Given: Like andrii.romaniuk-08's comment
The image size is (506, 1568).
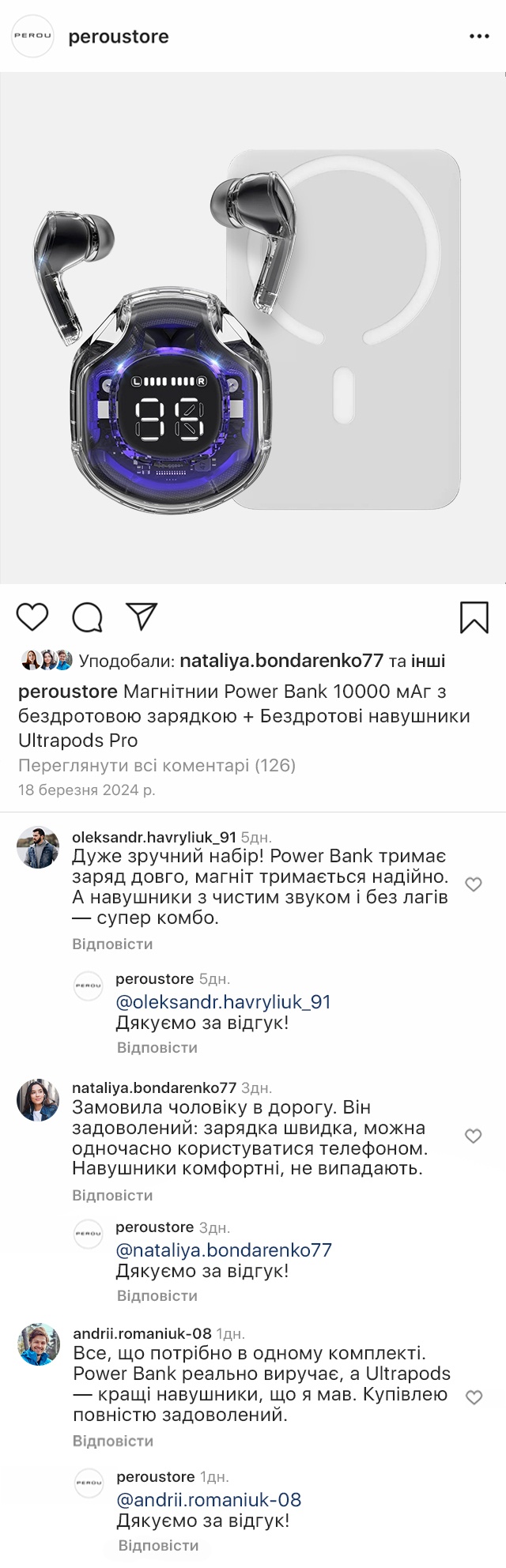Looking at the screenshot, I should (474, 1397).
